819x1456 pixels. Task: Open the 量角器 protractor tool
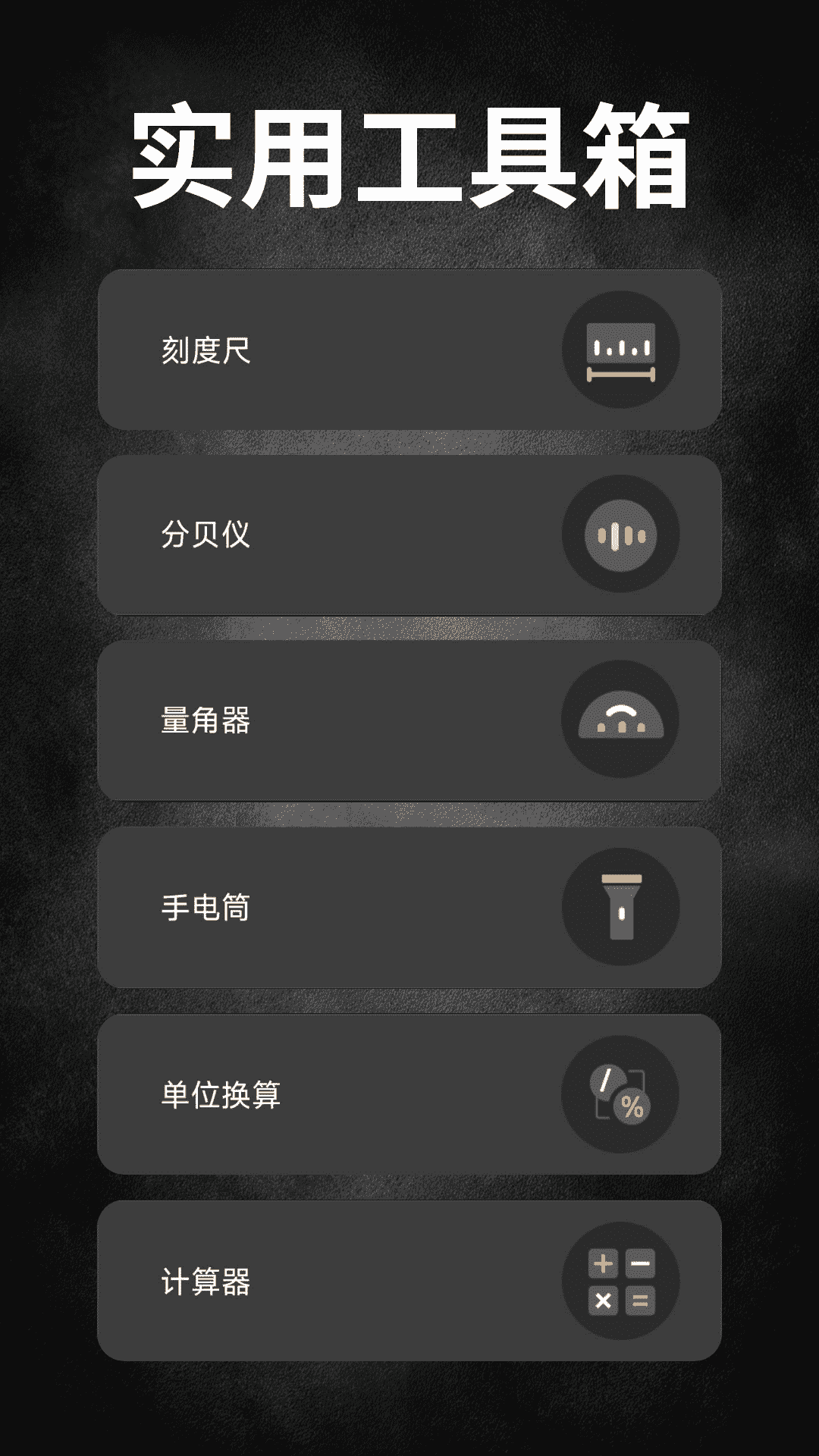coord(409,722)
